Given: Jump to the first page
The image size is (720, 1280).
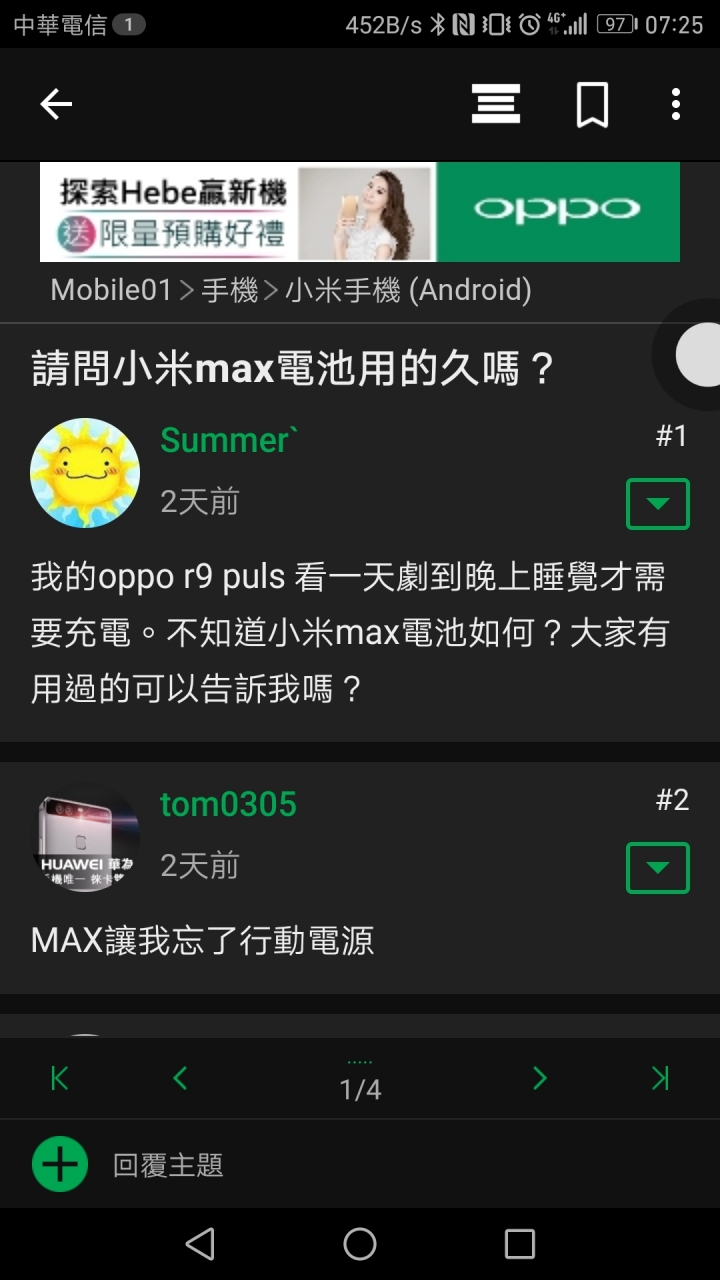Looking at the screenshot, I should pos(60,1078).
